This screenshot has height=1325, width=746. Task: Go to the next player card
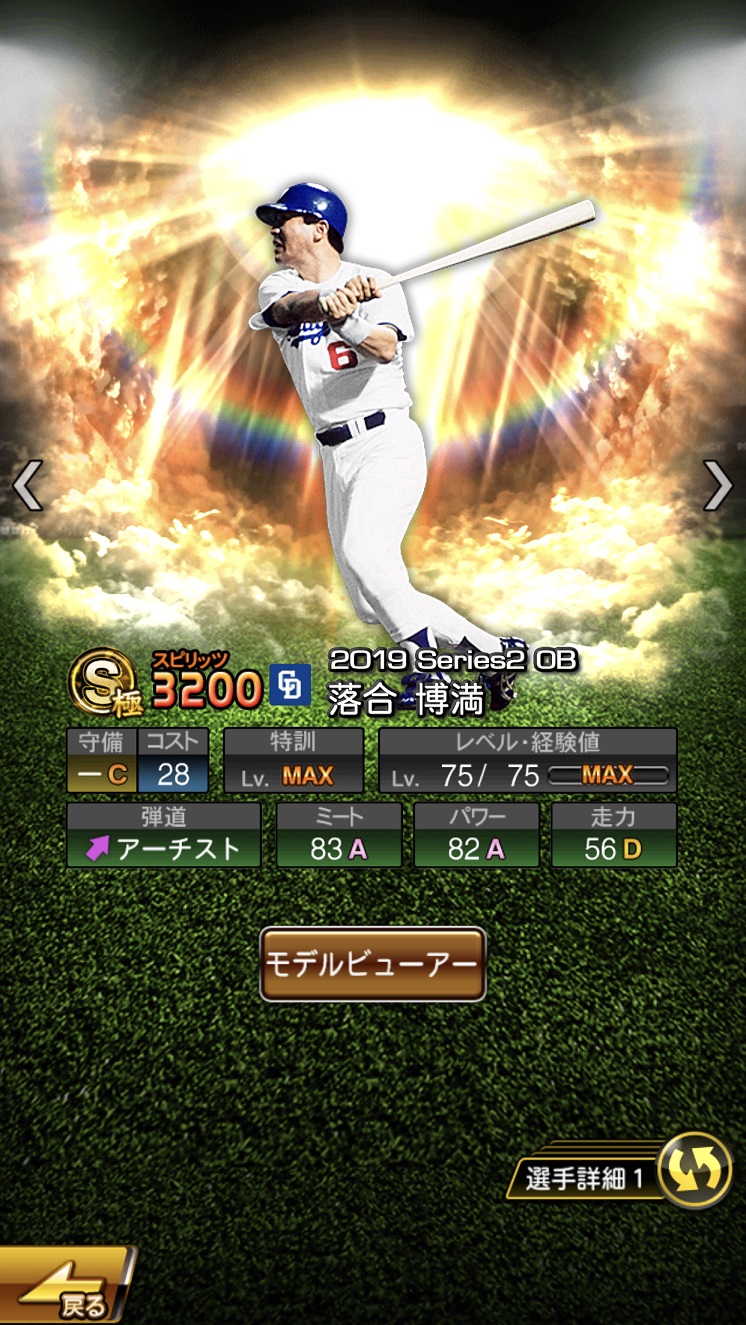718,486
